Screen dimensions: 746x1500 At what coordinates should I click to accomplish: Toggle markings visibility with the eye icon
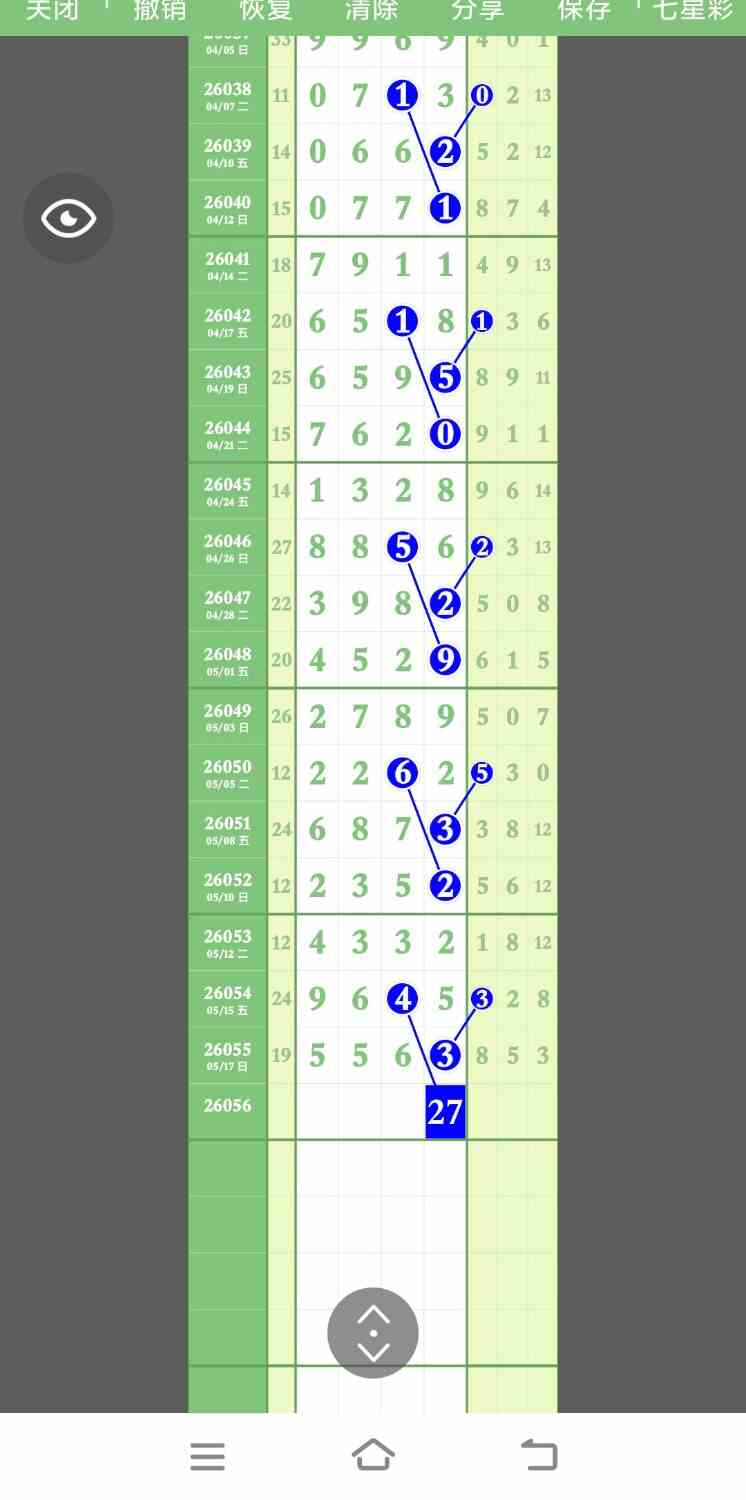coord(68,218)
